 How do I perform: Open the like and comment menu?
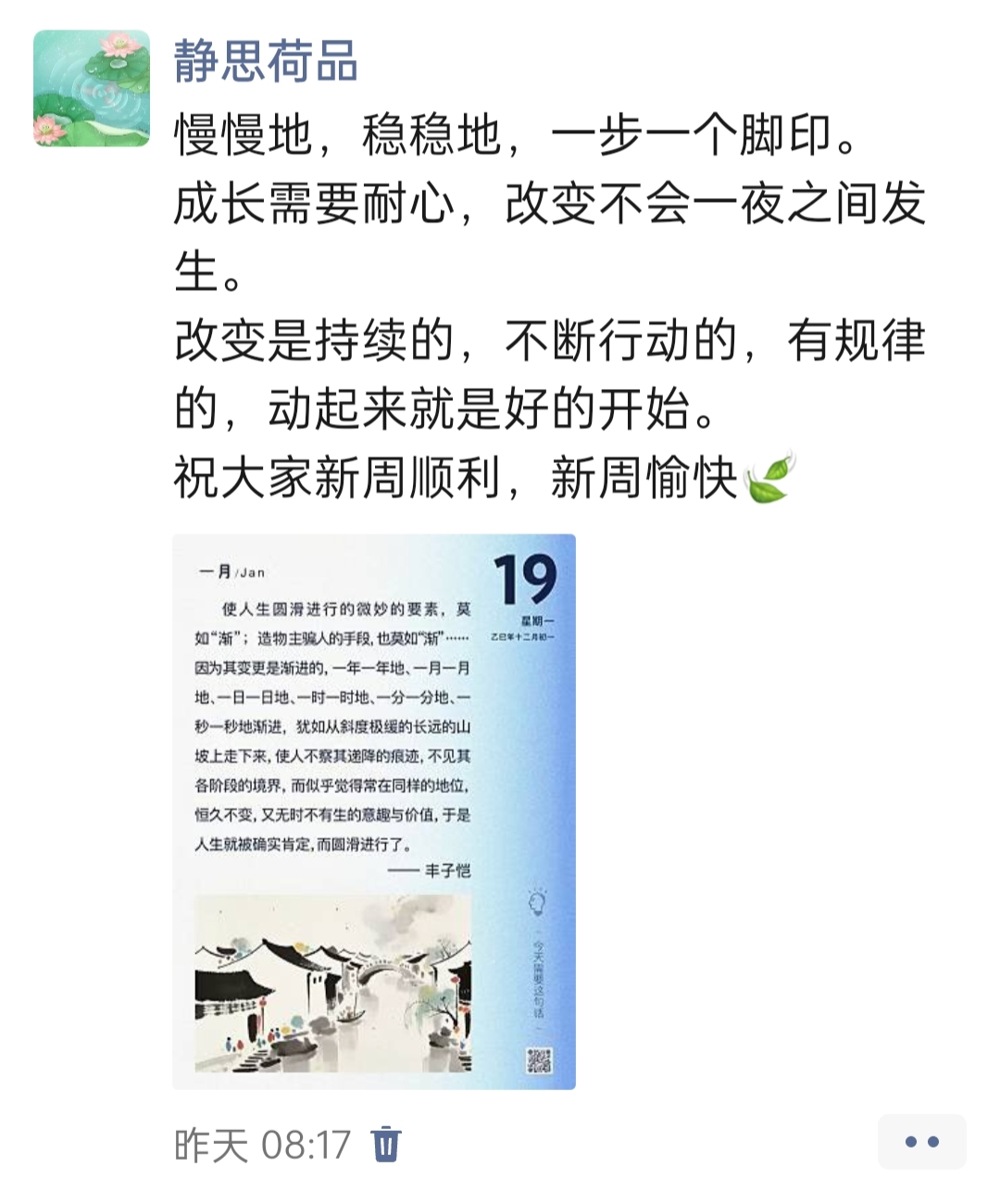[x=921, y=1142]
